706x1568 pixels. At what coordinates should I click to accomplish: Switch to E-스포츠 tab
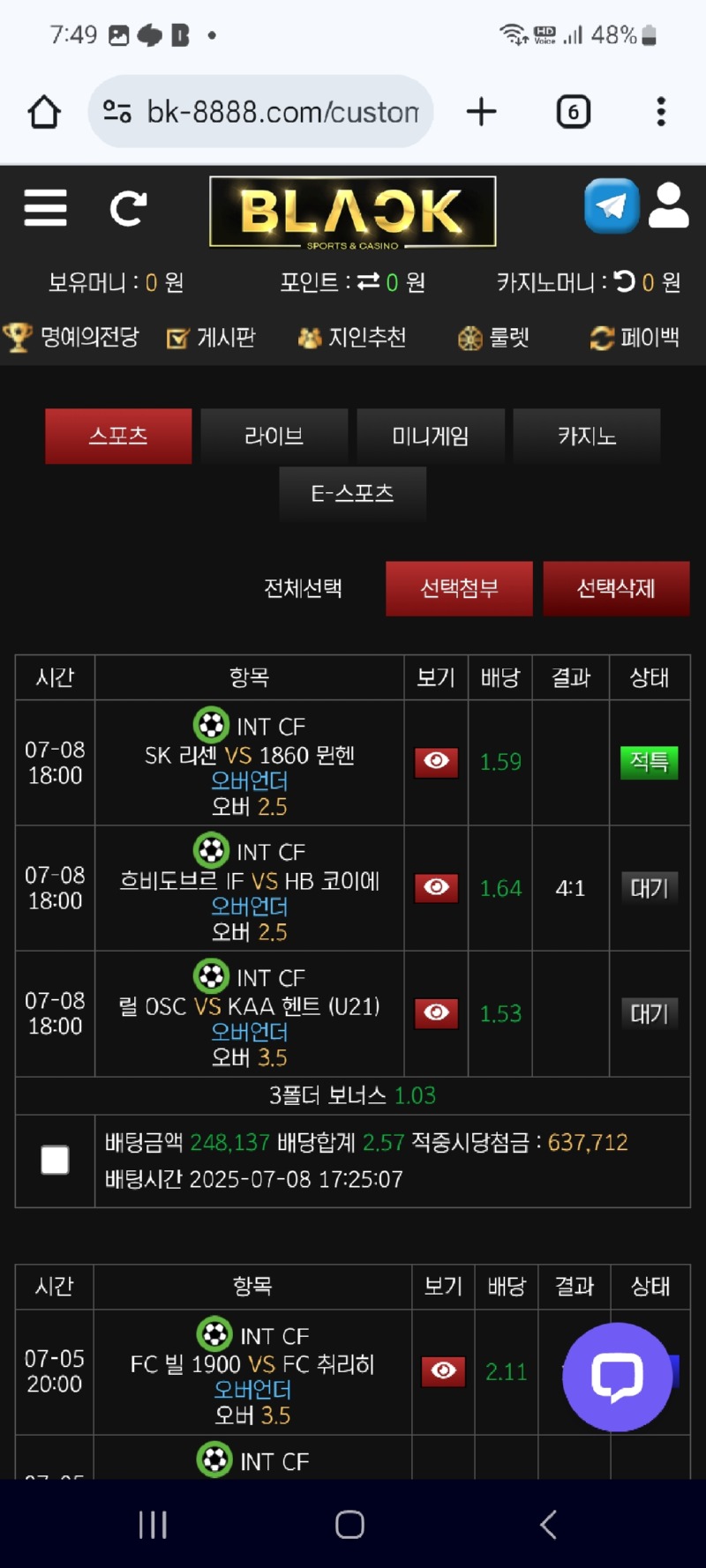pyautogui.click(x=352, y=493)
